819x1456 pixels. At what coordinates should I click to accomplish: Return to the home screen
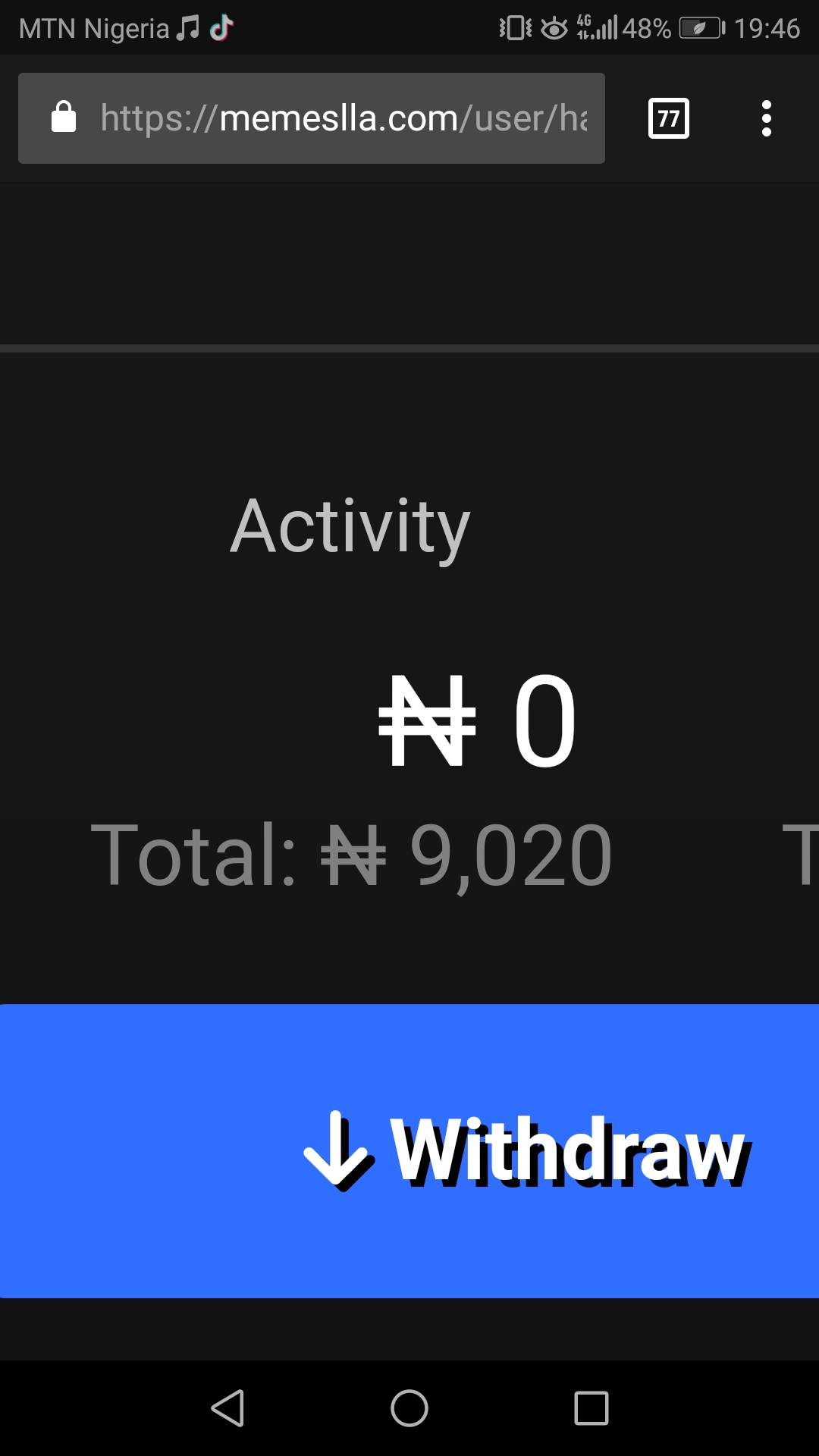[x=409, y=1408]
